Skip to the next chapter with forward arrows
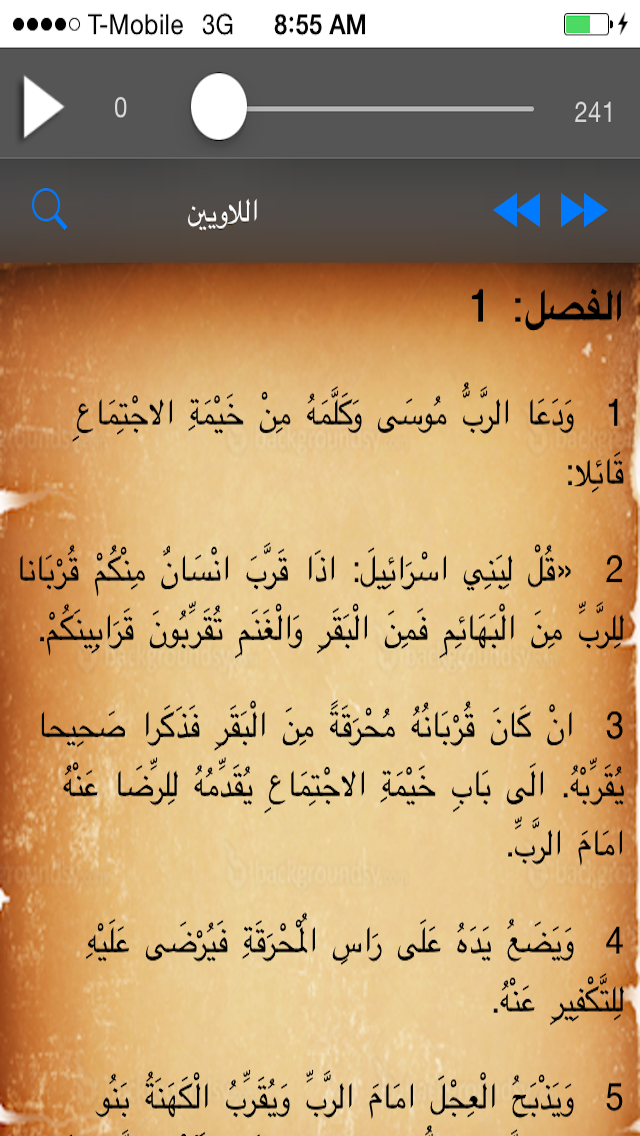 (584, 210)
